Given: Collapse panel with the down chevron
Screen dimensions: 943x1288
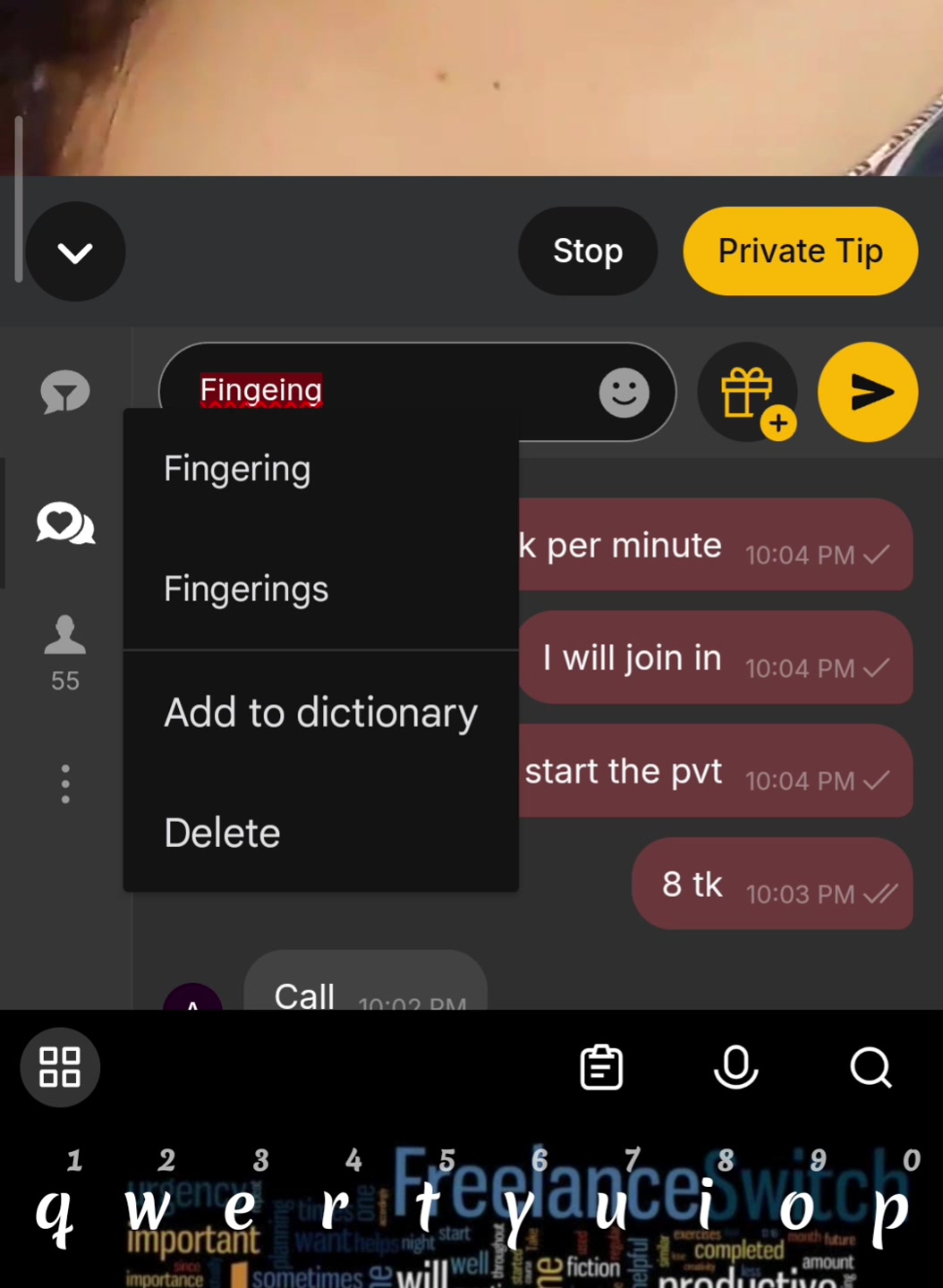Looking at the screenshot, I should point(75,252).
